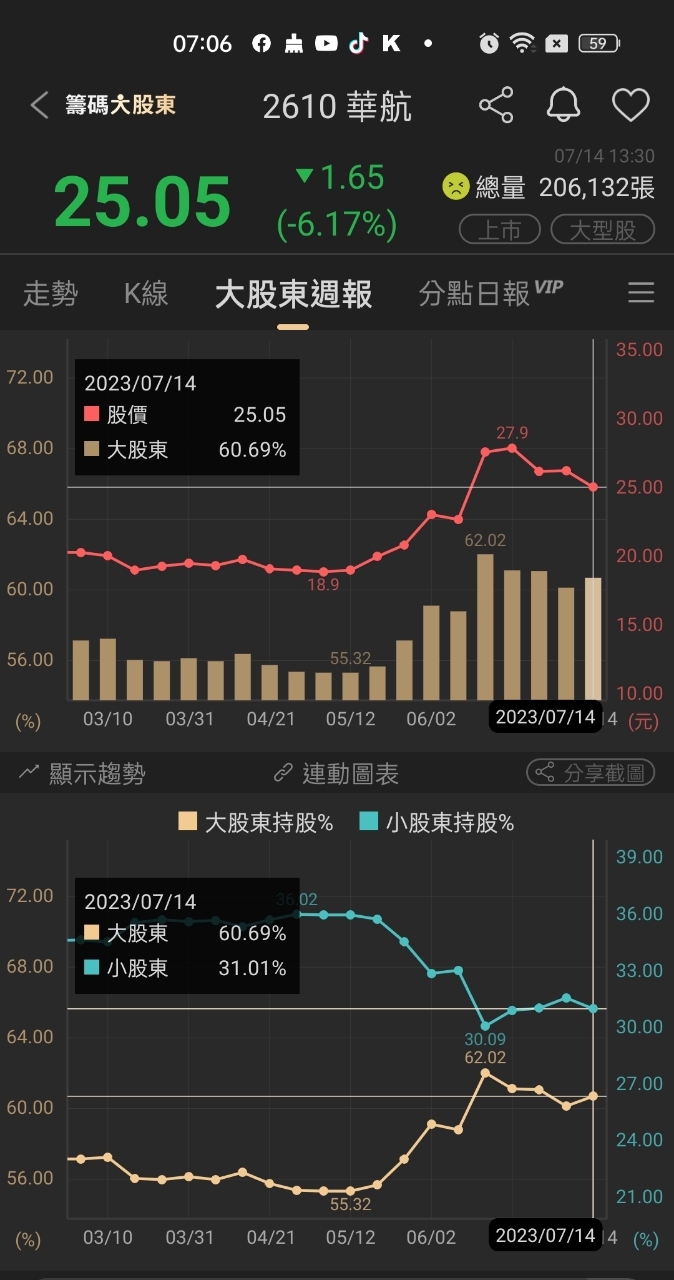
Task: Toggle the 小股東持股% legend series
Action: click(437, 823)
